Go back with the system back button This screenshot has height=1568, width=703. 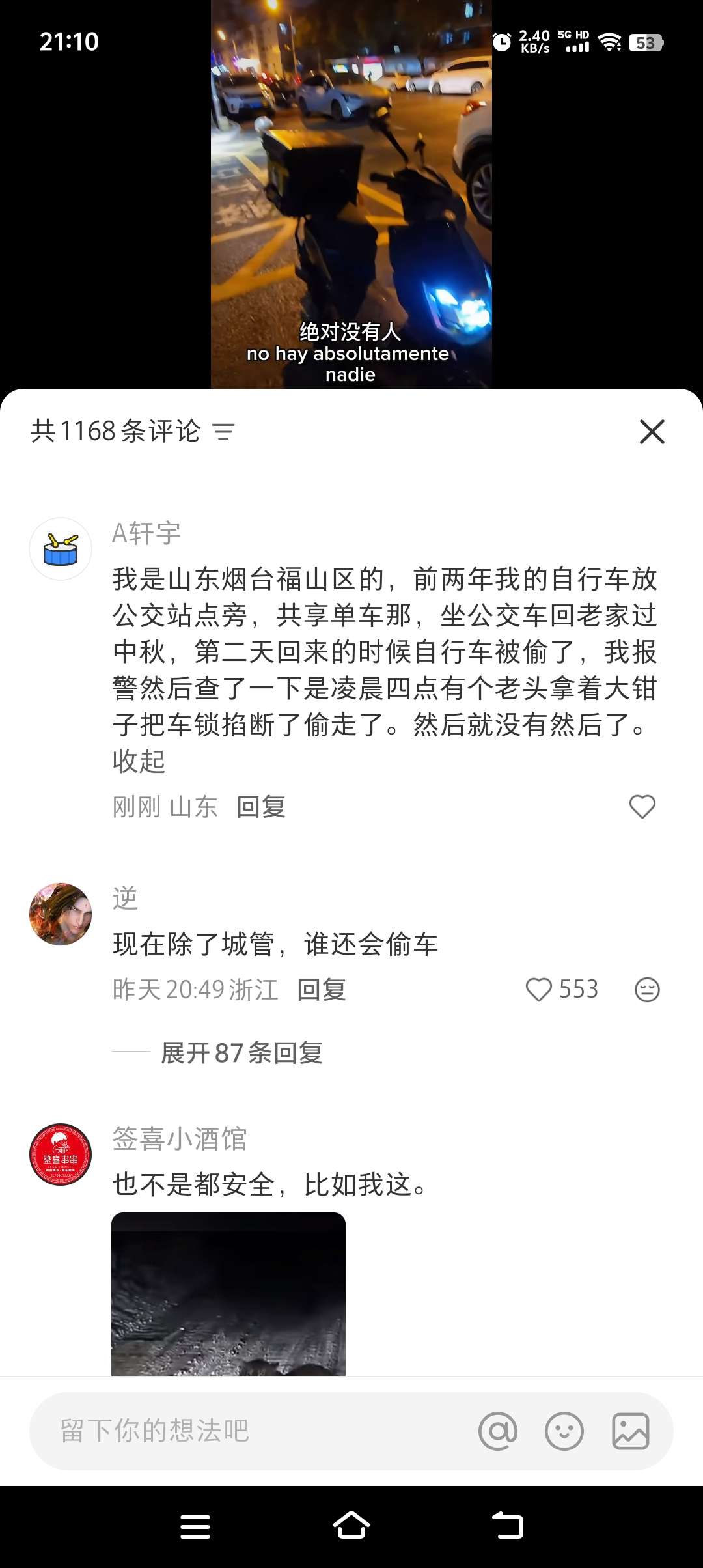coord(508,1526)
